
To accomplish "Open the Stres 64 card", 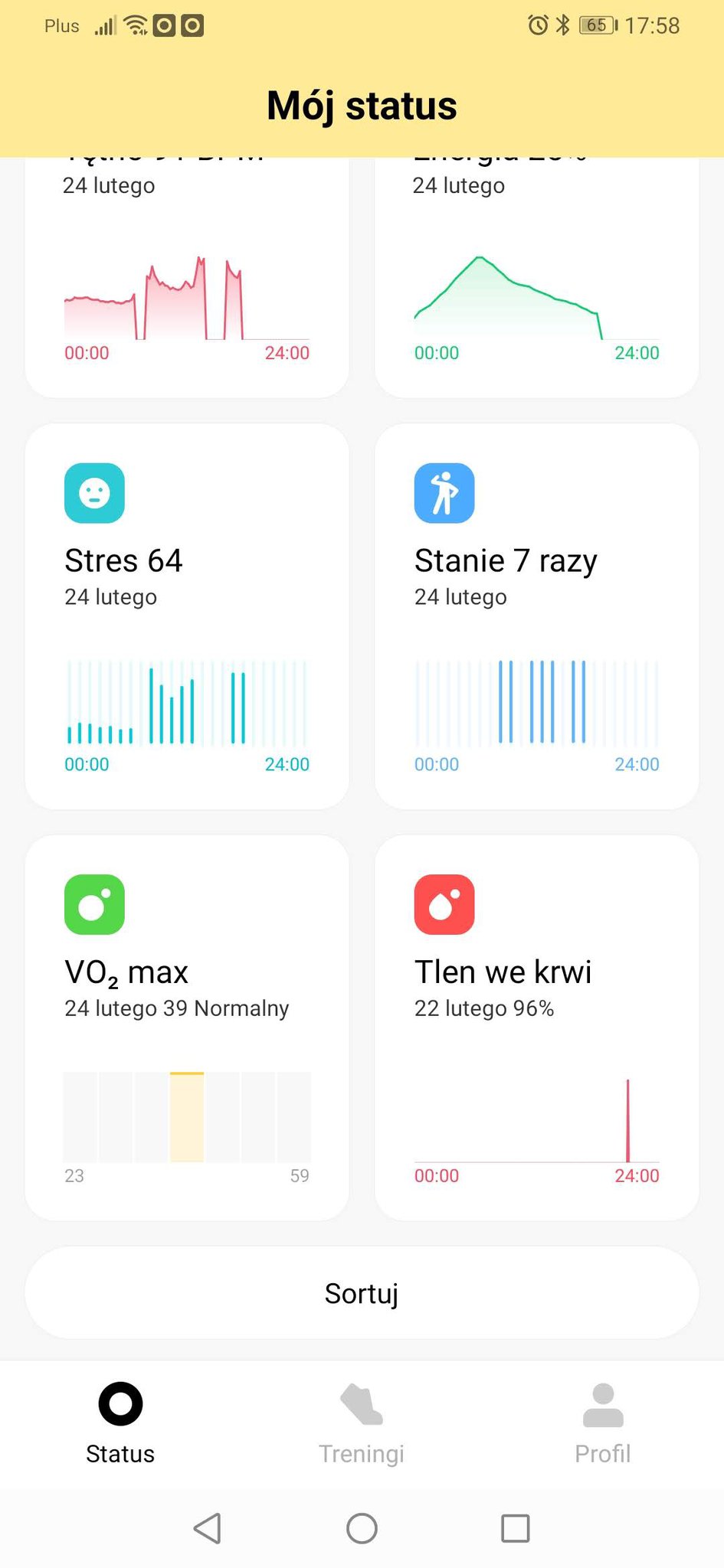I will [x=187, y=616].
